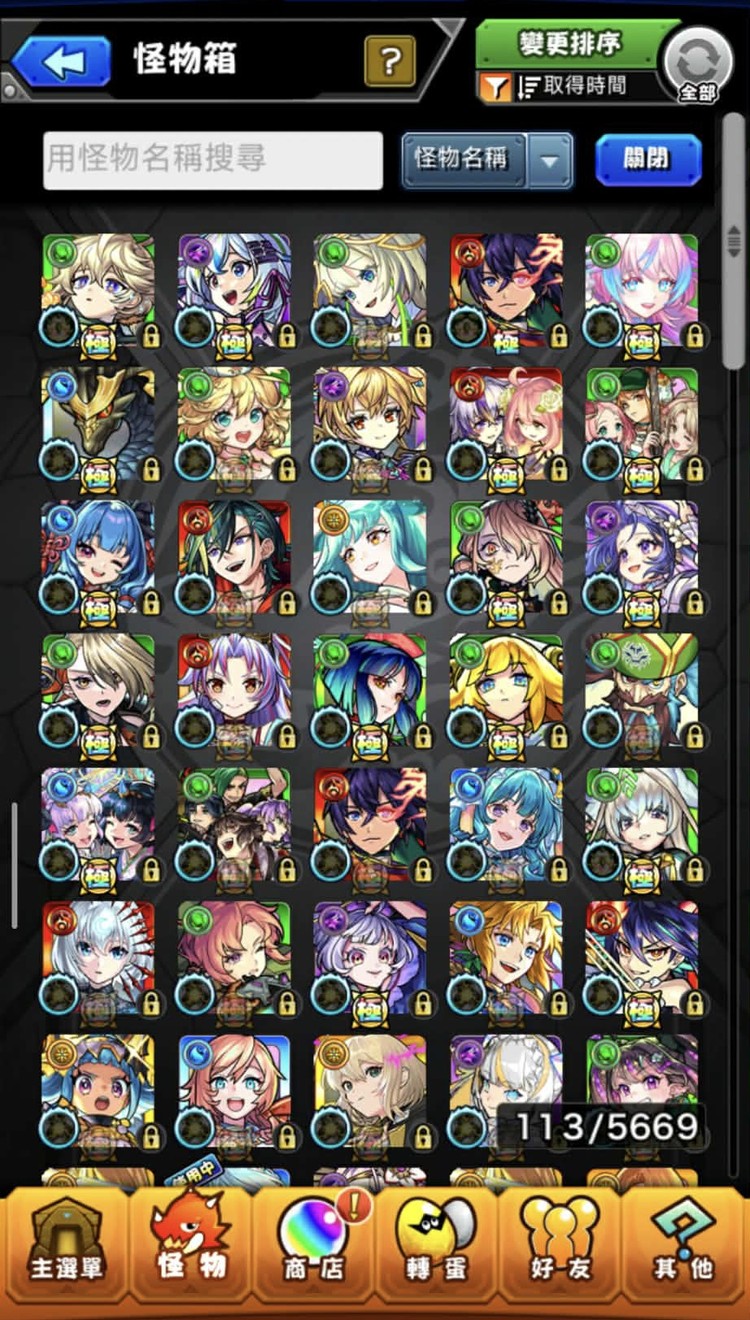Go to the 轉蛋 gacha tab
This screenshot has width=750, height=1320.
point(437,1242)
